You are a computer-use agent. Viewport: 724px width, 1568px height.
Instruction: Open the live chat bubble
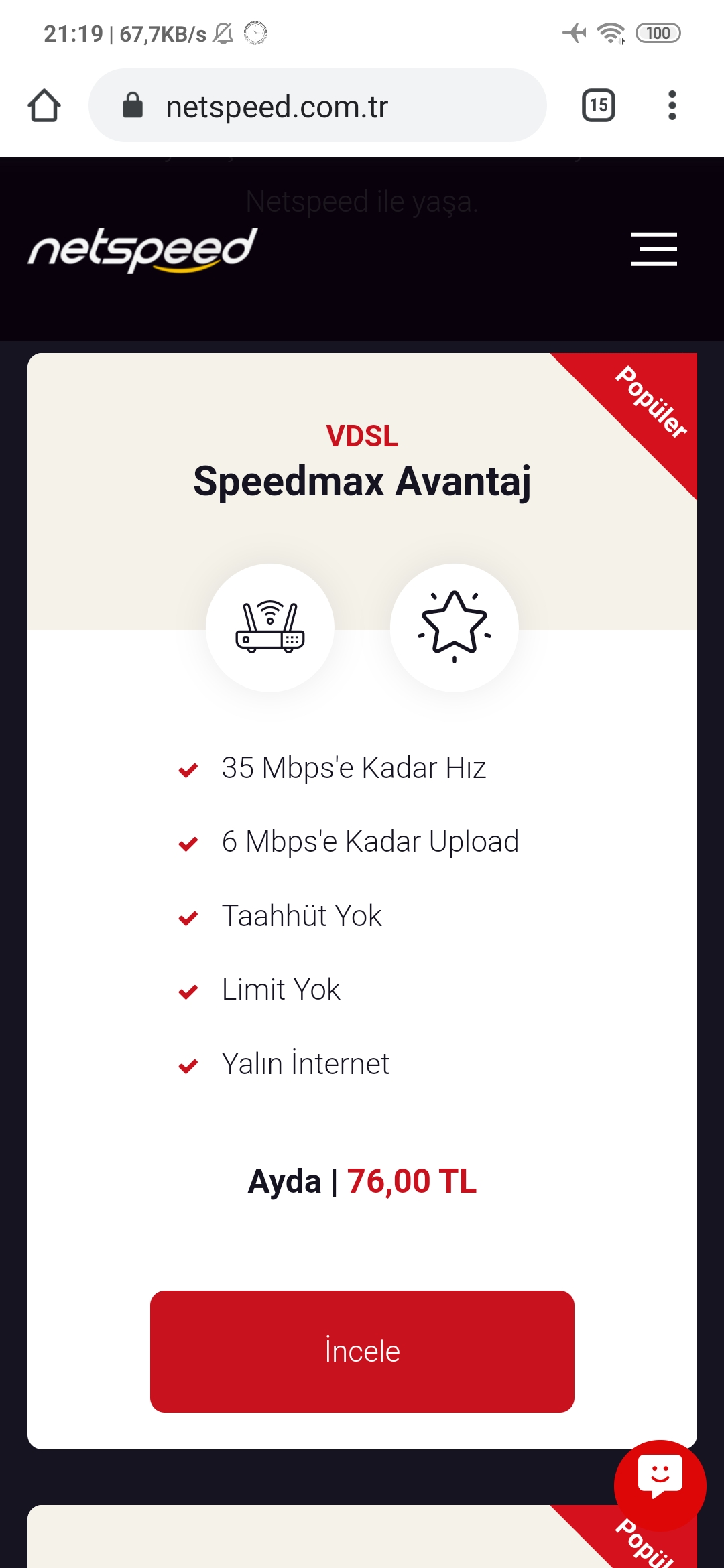coord(660,1484)
